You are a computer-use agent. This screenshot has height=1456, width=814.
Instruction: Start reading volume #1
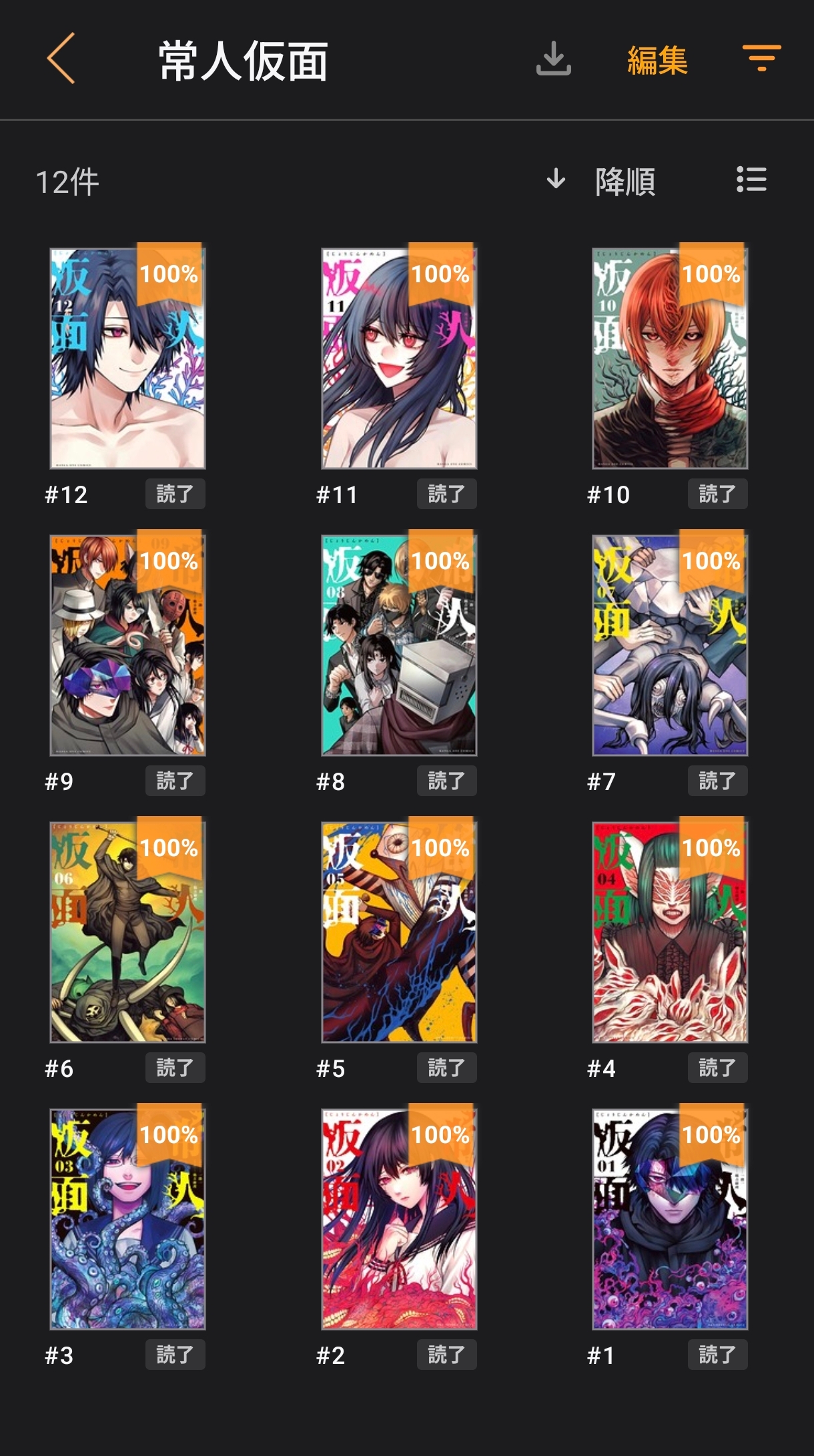[670, 1218]
